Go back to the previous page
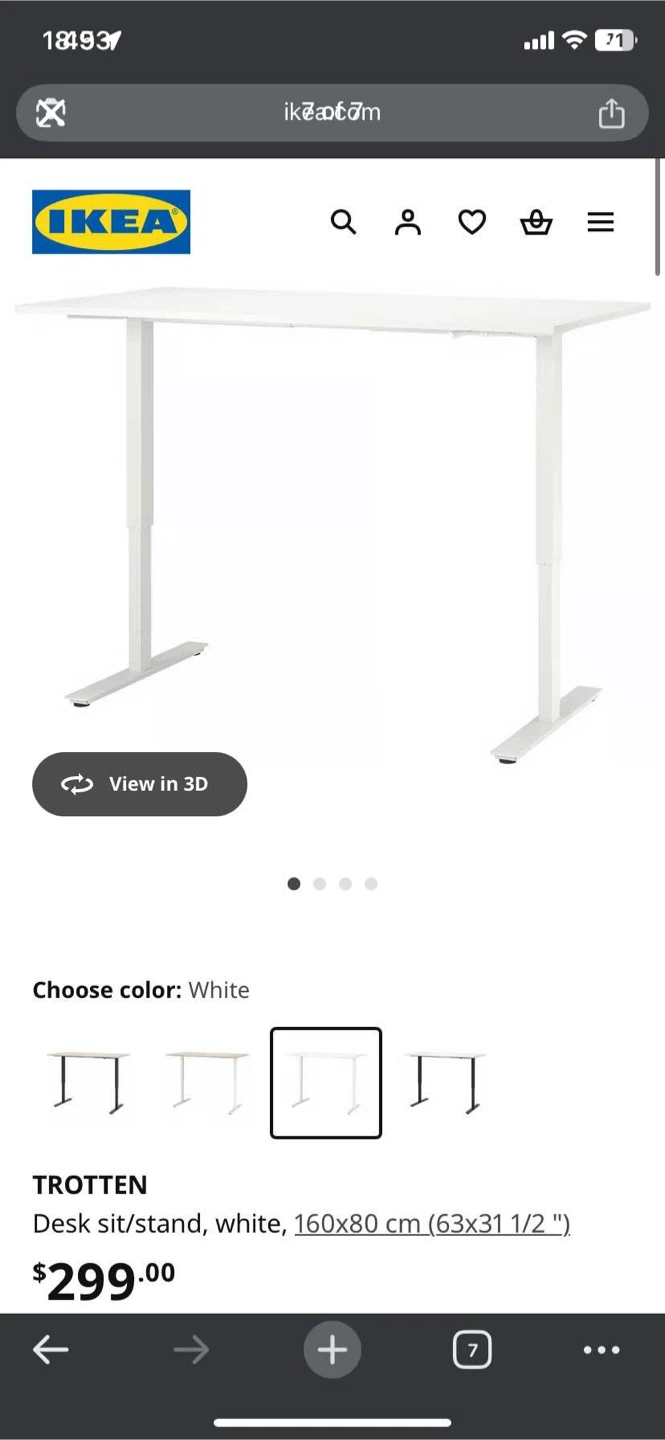The image size is (665, 1440). [51, 1350]
